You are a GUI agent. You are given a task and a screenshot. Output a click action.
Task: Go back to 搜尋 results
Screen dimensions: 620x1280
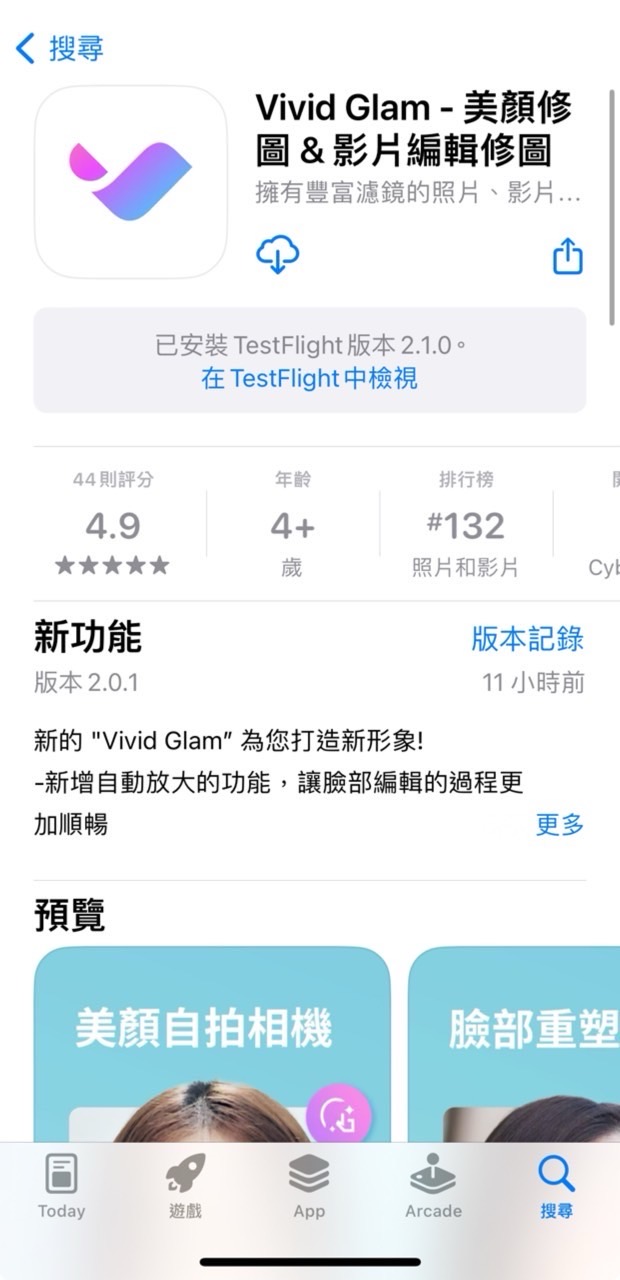click(x=60, y=48)
